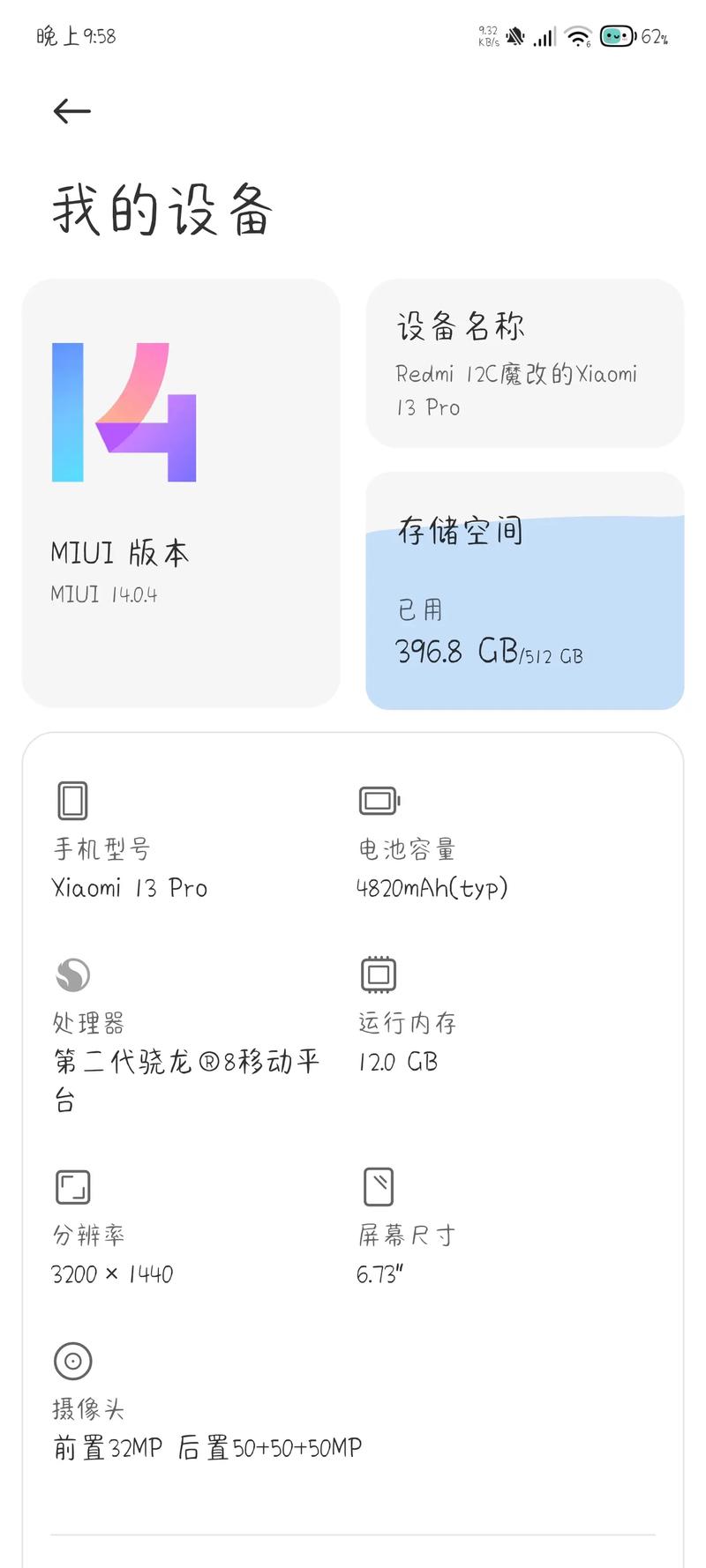The width and height of the screenshot is (706, 1568).
Task: Tap the phone model icon above 手机型号
Action: (x=72, y=800)
